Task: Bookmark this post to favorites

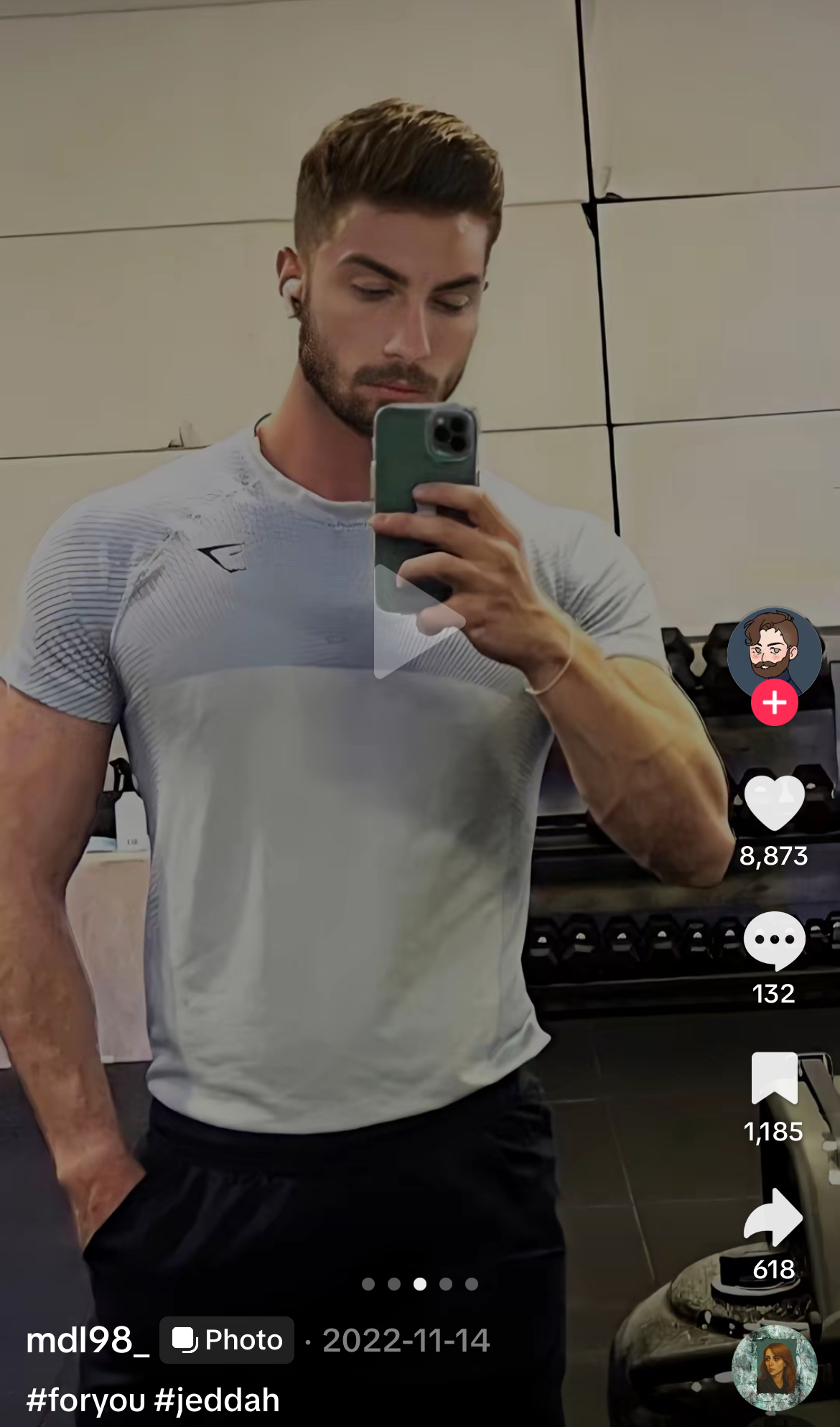Action: (774, 1077)
